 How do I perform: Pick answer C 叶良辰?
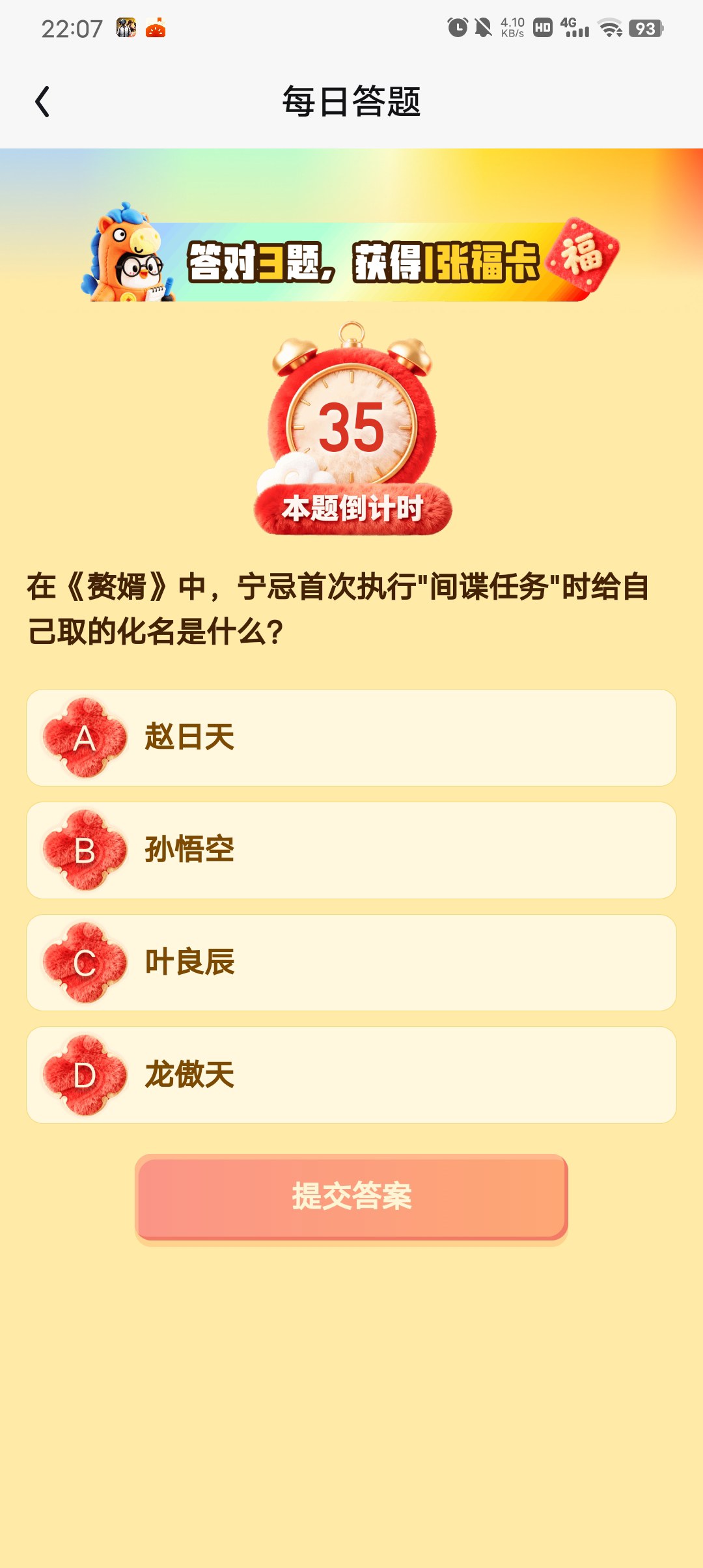pyautogui.click(x=351, y=962)
